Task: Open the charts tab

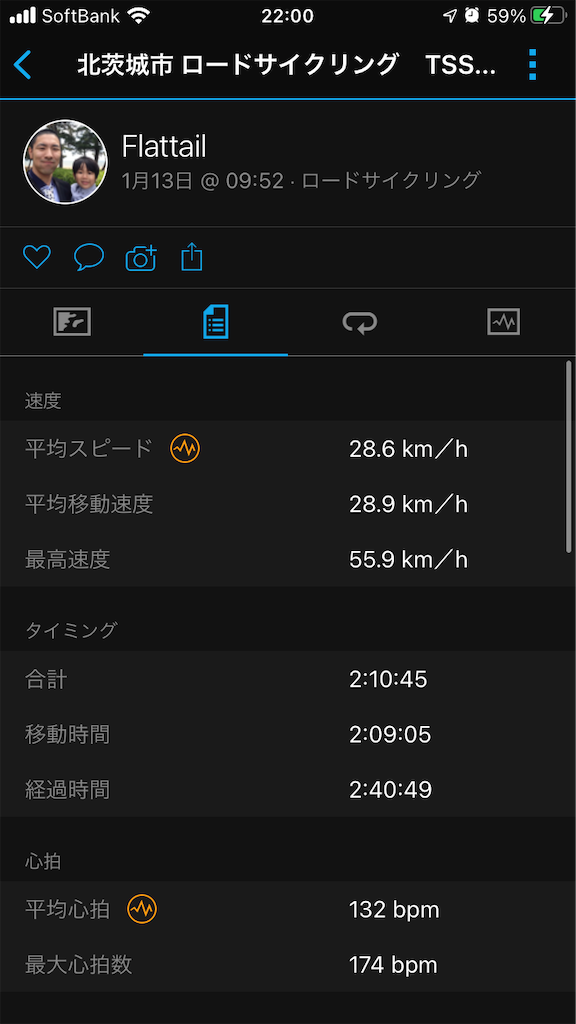Action: 504,321
